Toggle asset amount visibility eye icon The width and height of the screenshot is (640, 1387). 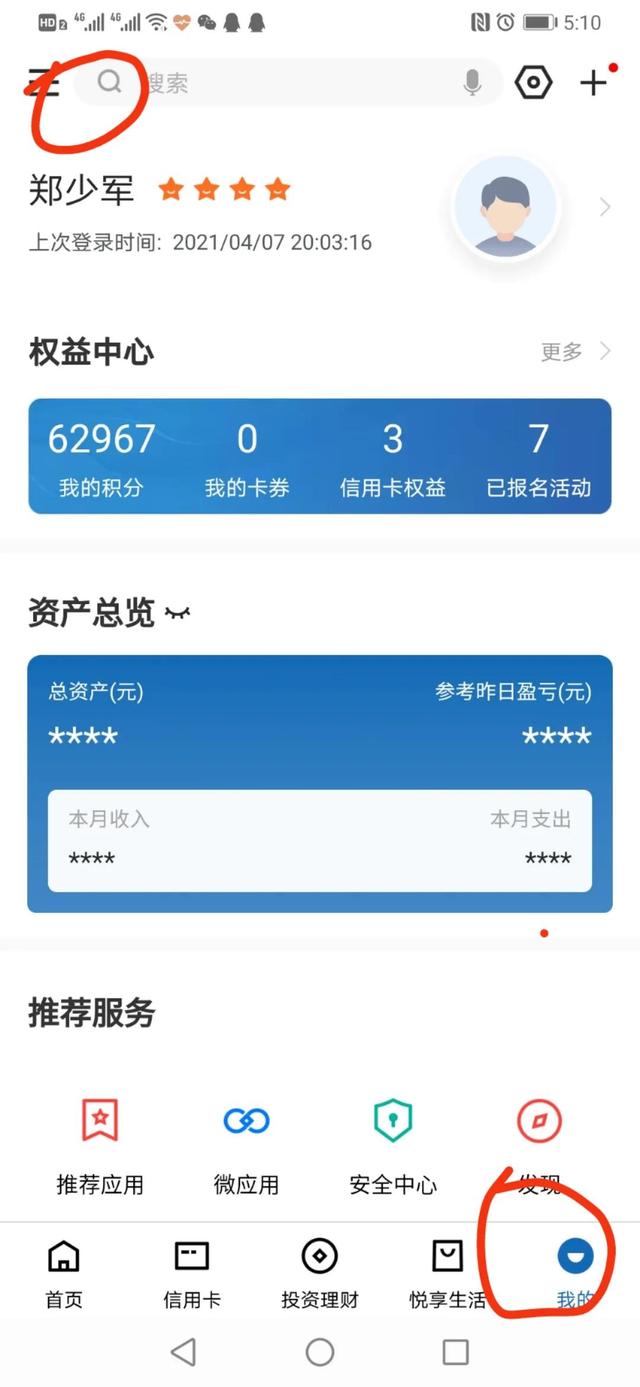coord(177,612)
